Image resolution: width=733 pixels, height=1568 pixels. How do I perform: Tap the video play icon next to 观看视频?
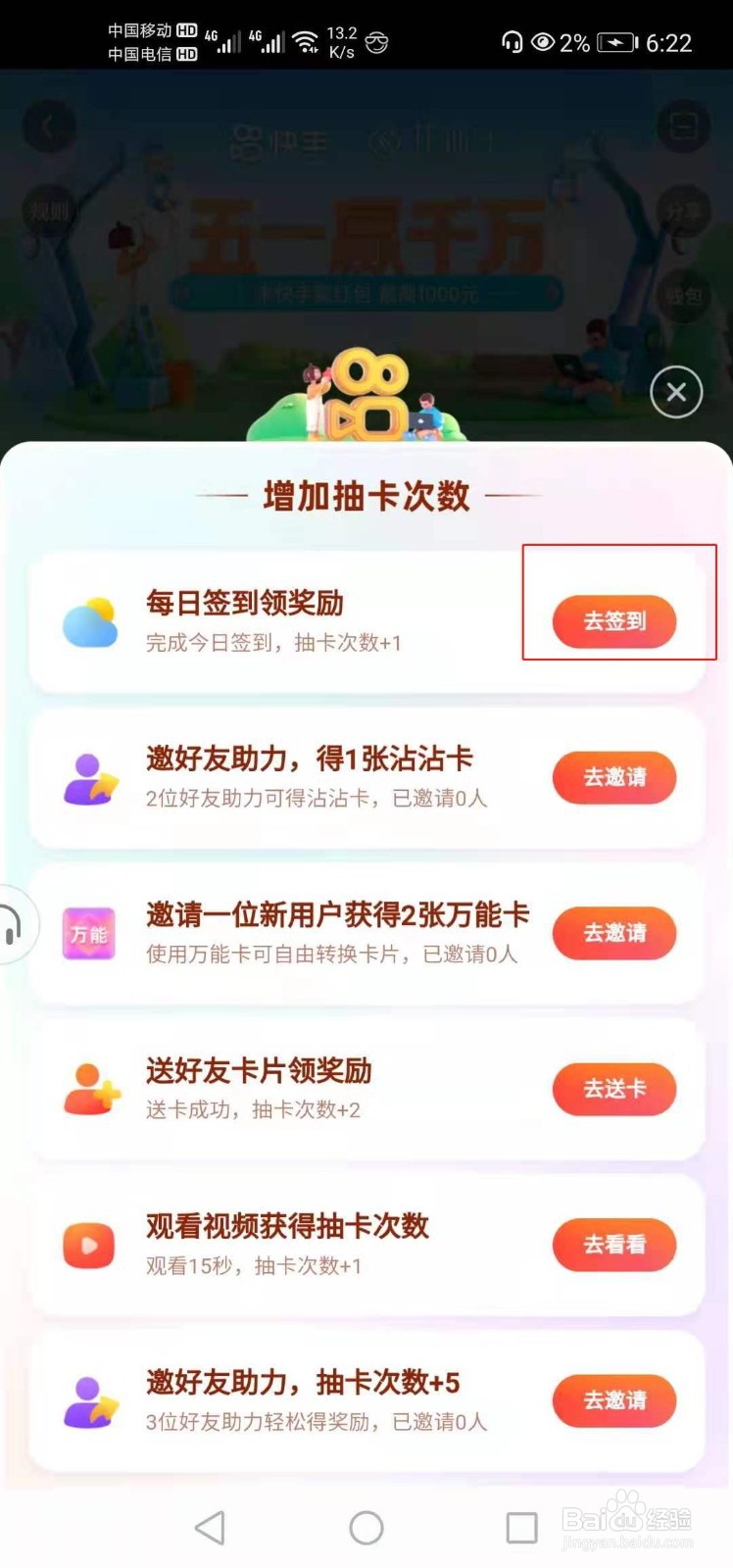pos(89,1245)
